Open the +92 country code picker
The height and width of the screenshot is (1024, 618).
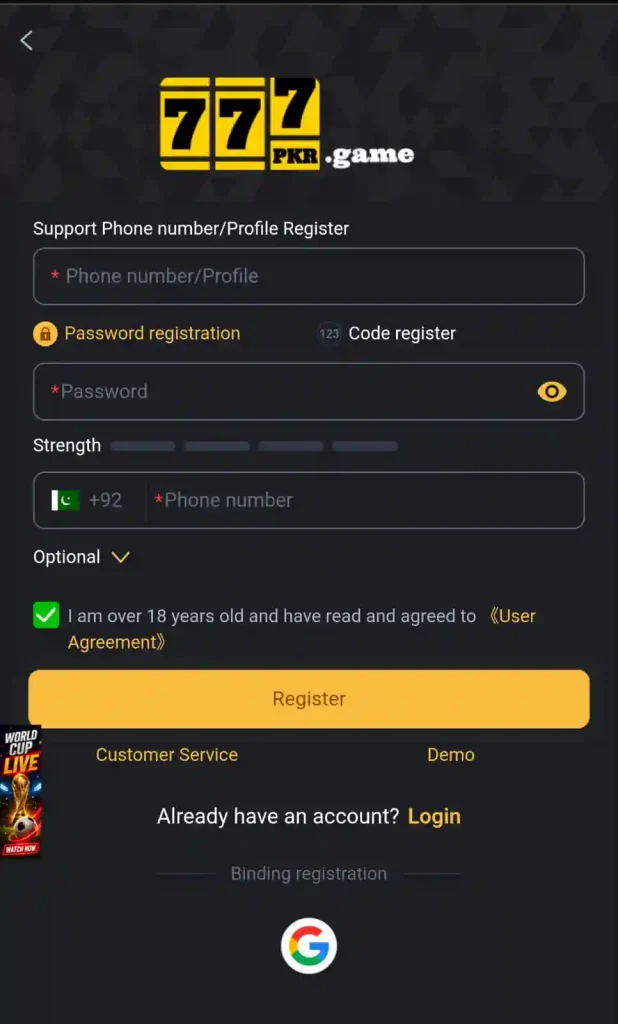point(88,500)
